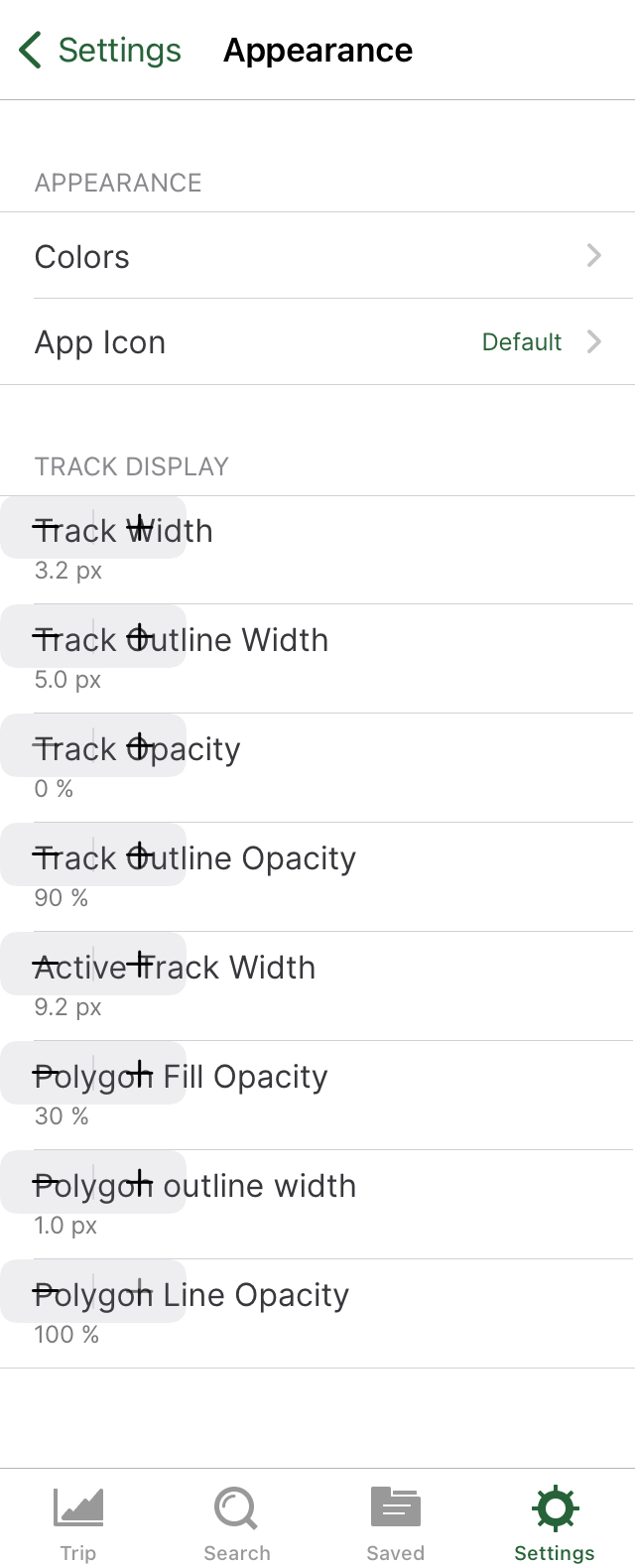635x1568 pixels.
Task: Switch to the Search tab
Action: [236, 1523]
